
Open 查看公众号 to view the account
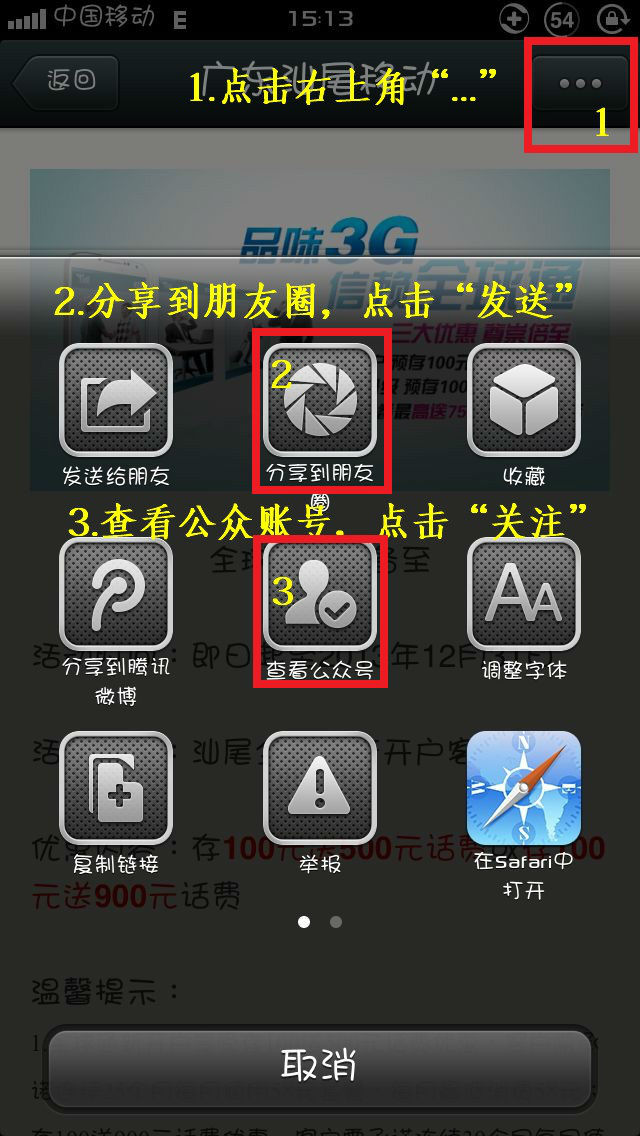click(320, 595)
